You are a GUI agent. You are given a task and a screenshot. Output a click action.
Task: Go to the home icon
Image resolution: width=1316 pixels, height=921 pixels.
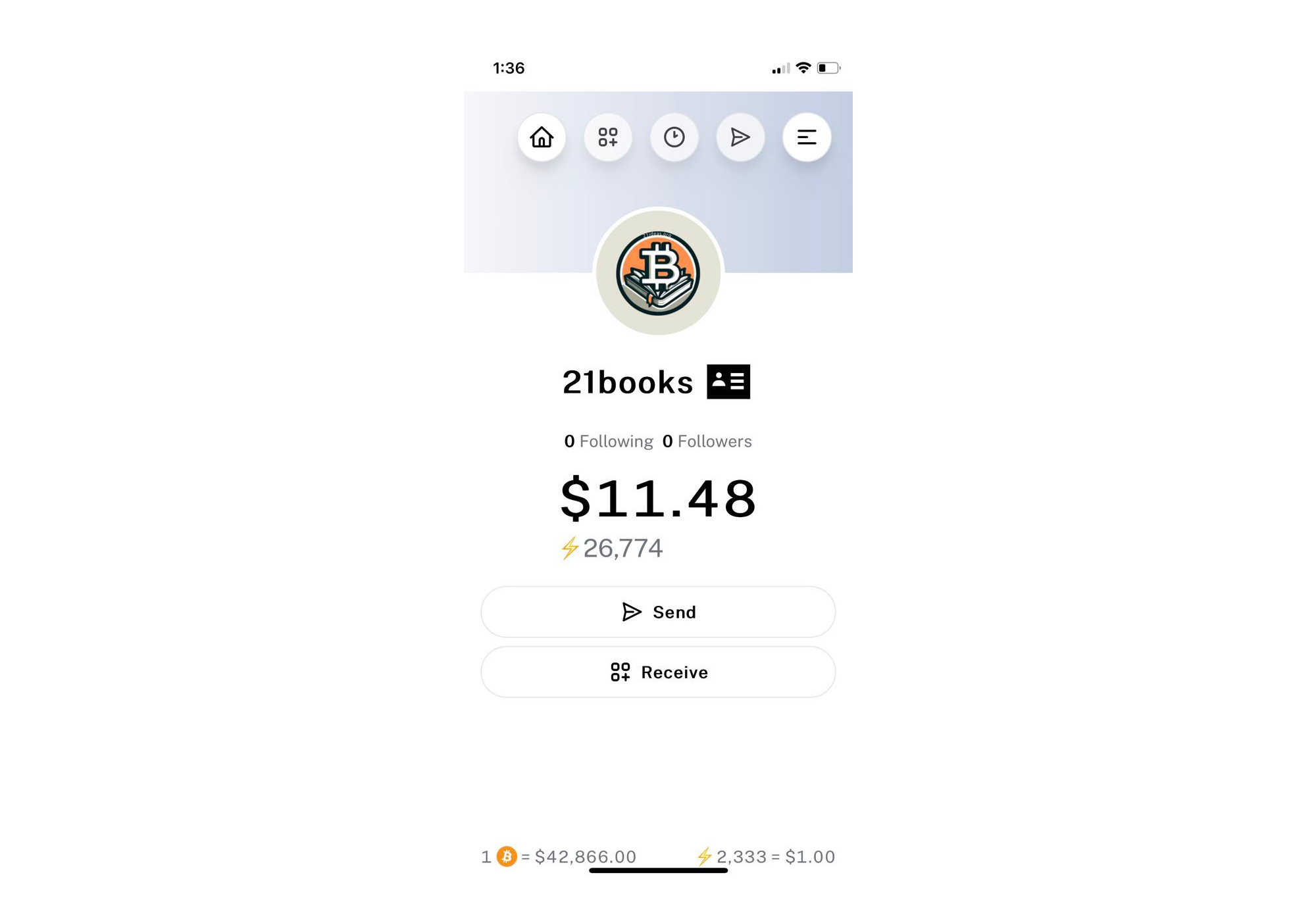point(542,137)
